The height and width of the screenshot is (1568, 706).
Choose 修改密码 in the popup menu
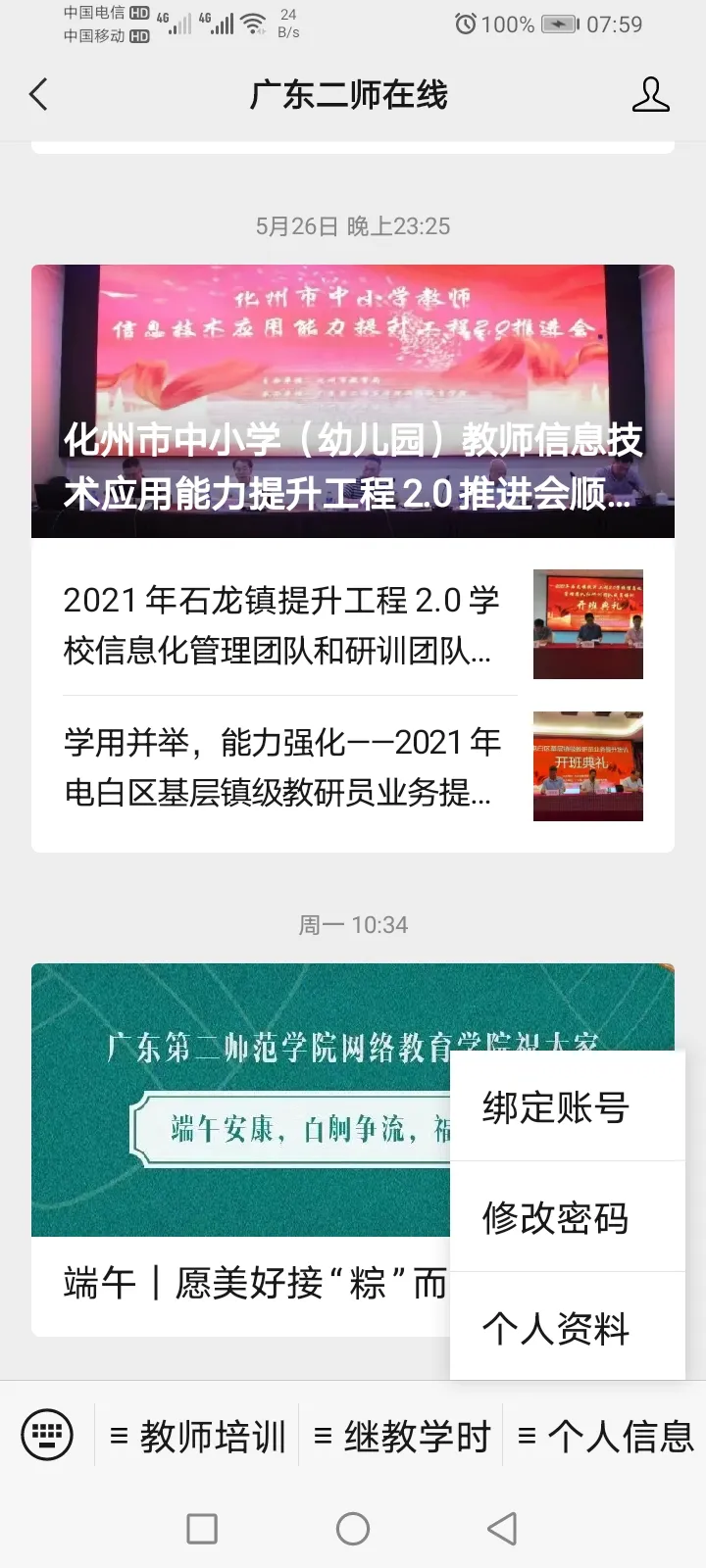point(568,1217)
